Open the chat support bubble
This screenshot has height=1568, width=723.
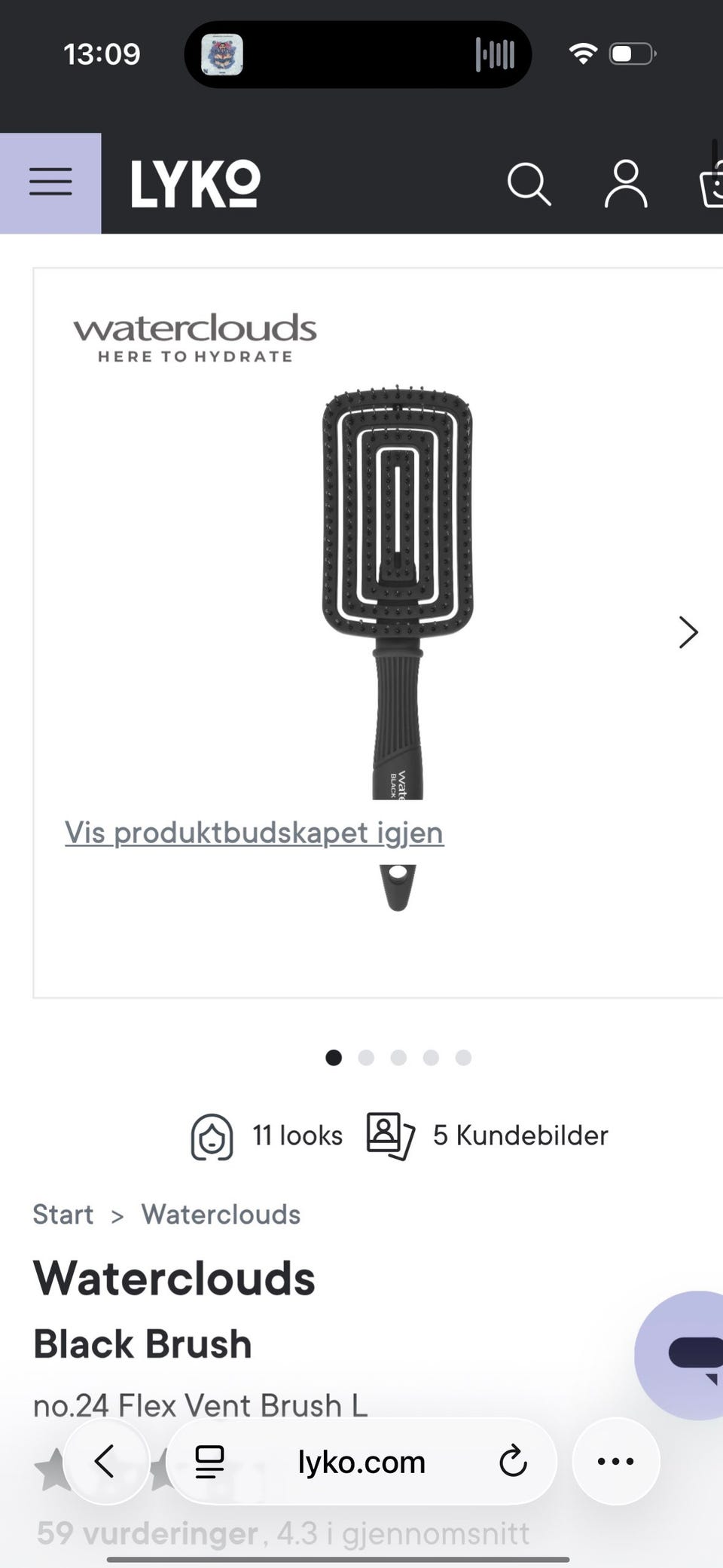(x=685, y=1354)
